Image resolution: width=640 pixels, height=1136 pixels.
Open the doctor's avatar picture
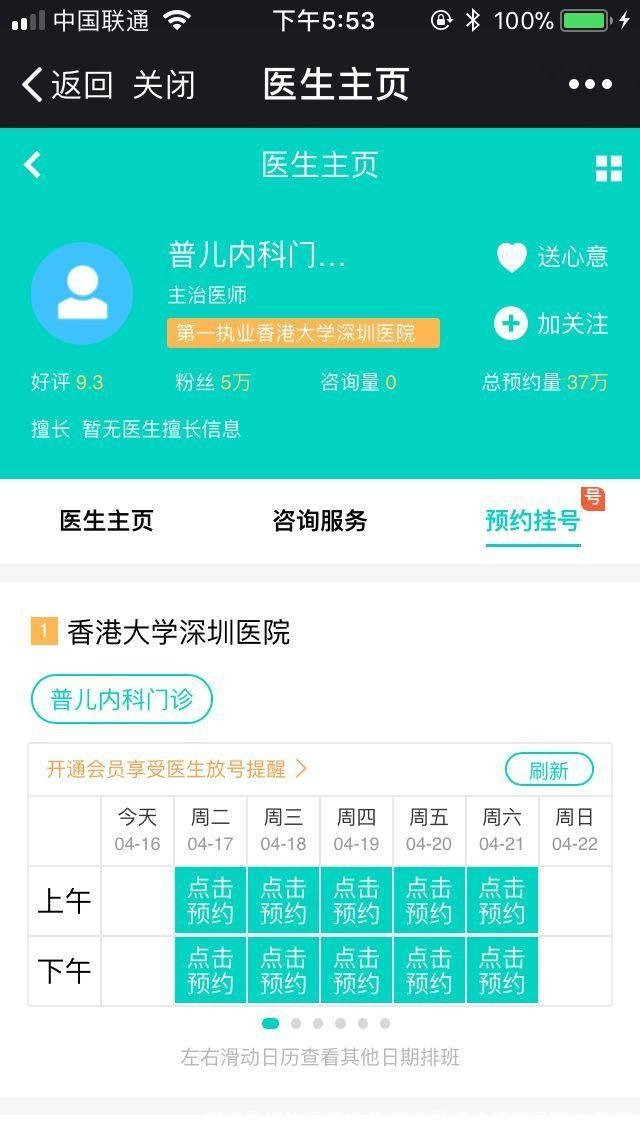click(x=82, y=293)
